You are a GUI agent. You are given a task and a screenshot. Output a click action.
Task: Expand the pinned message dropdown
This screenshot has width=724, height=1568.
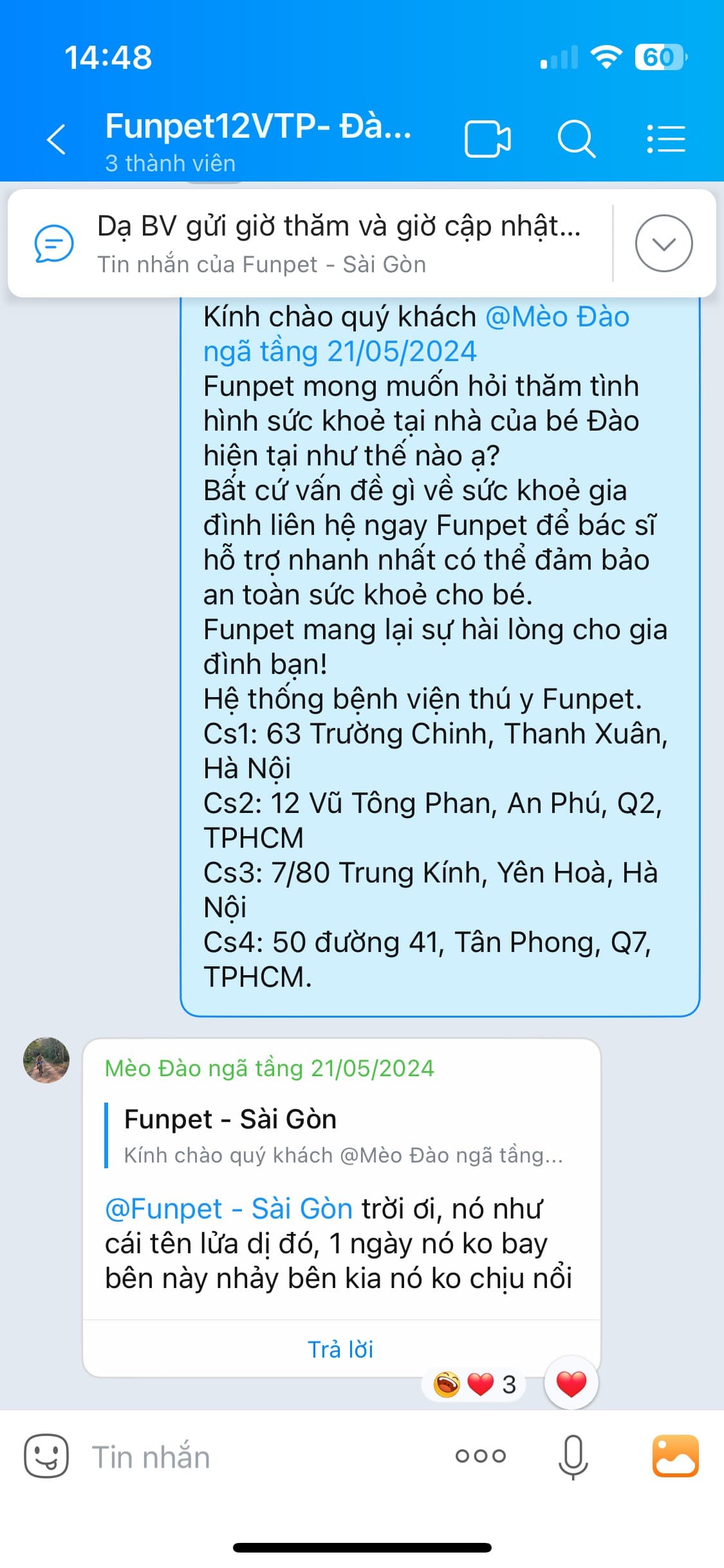pos(664,243)
